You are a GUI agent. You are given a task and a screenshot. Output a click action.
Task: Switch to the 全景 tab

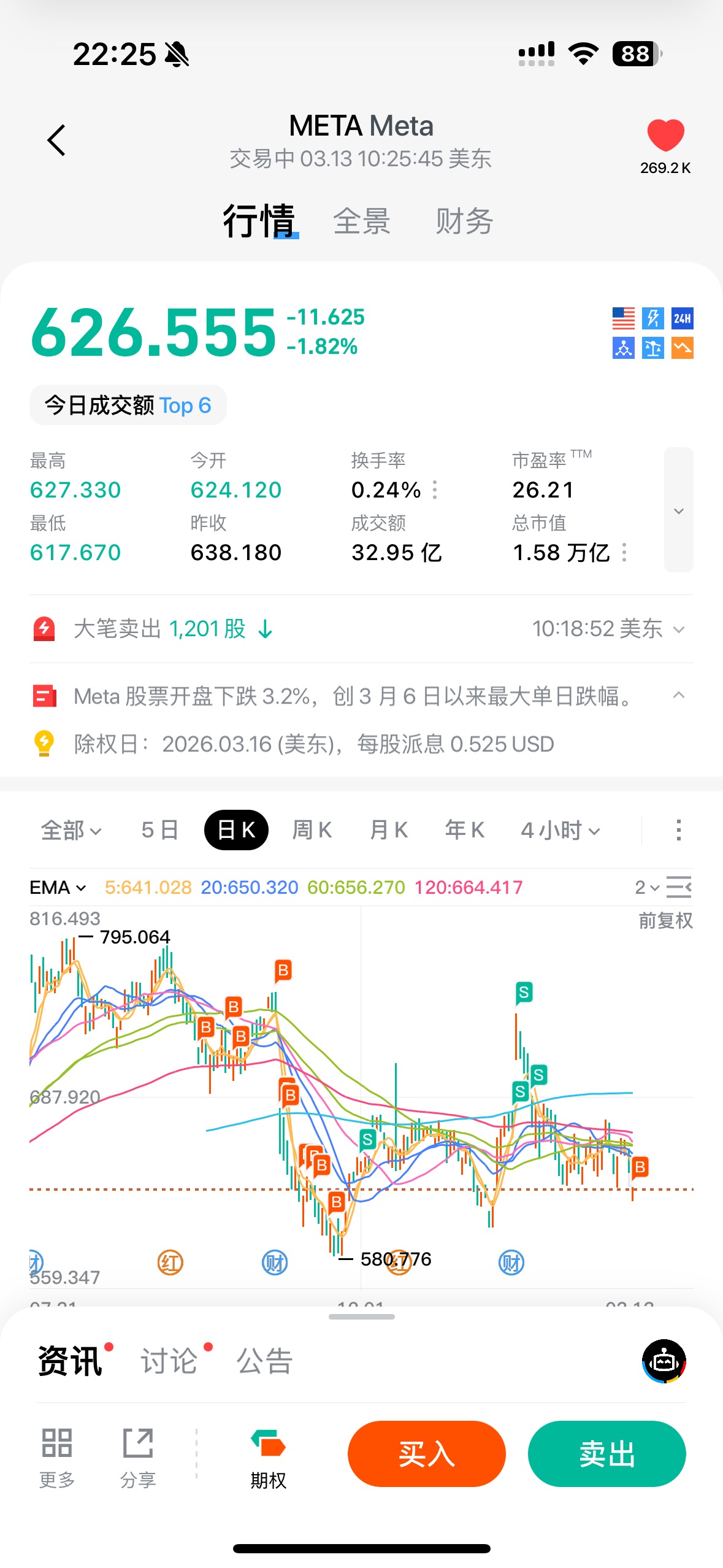(361, 221)
